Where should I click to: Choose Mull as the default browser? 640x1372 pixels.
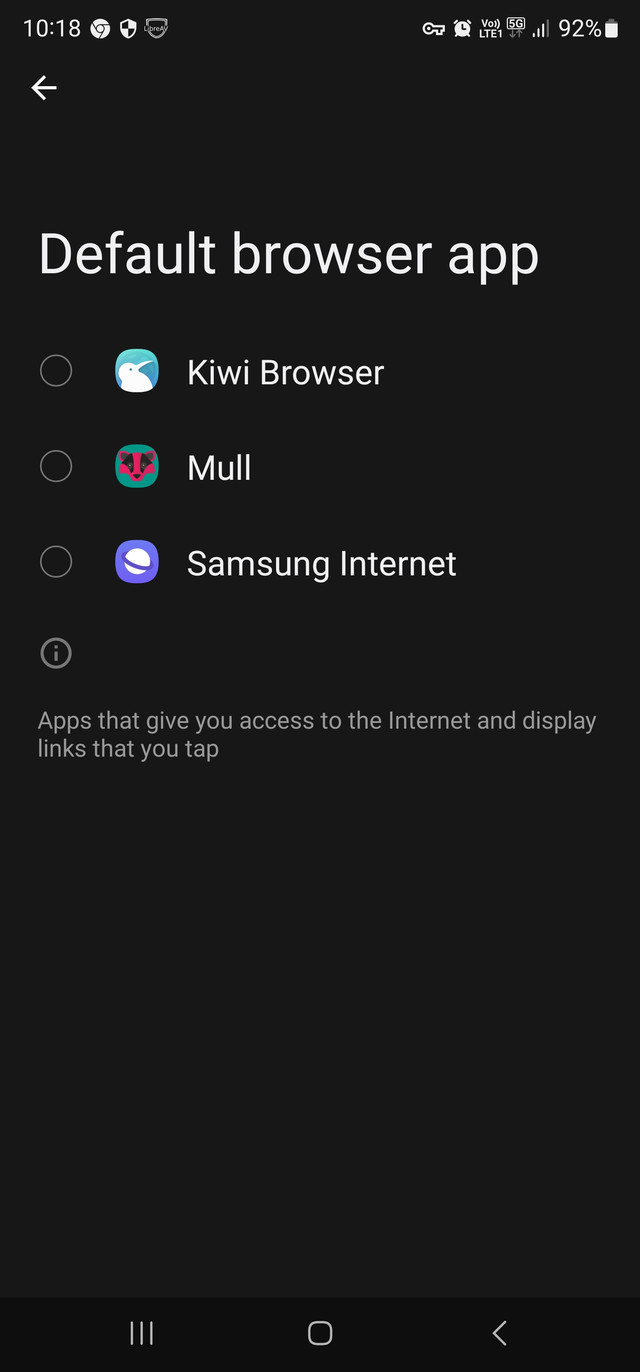coord(56,467)
